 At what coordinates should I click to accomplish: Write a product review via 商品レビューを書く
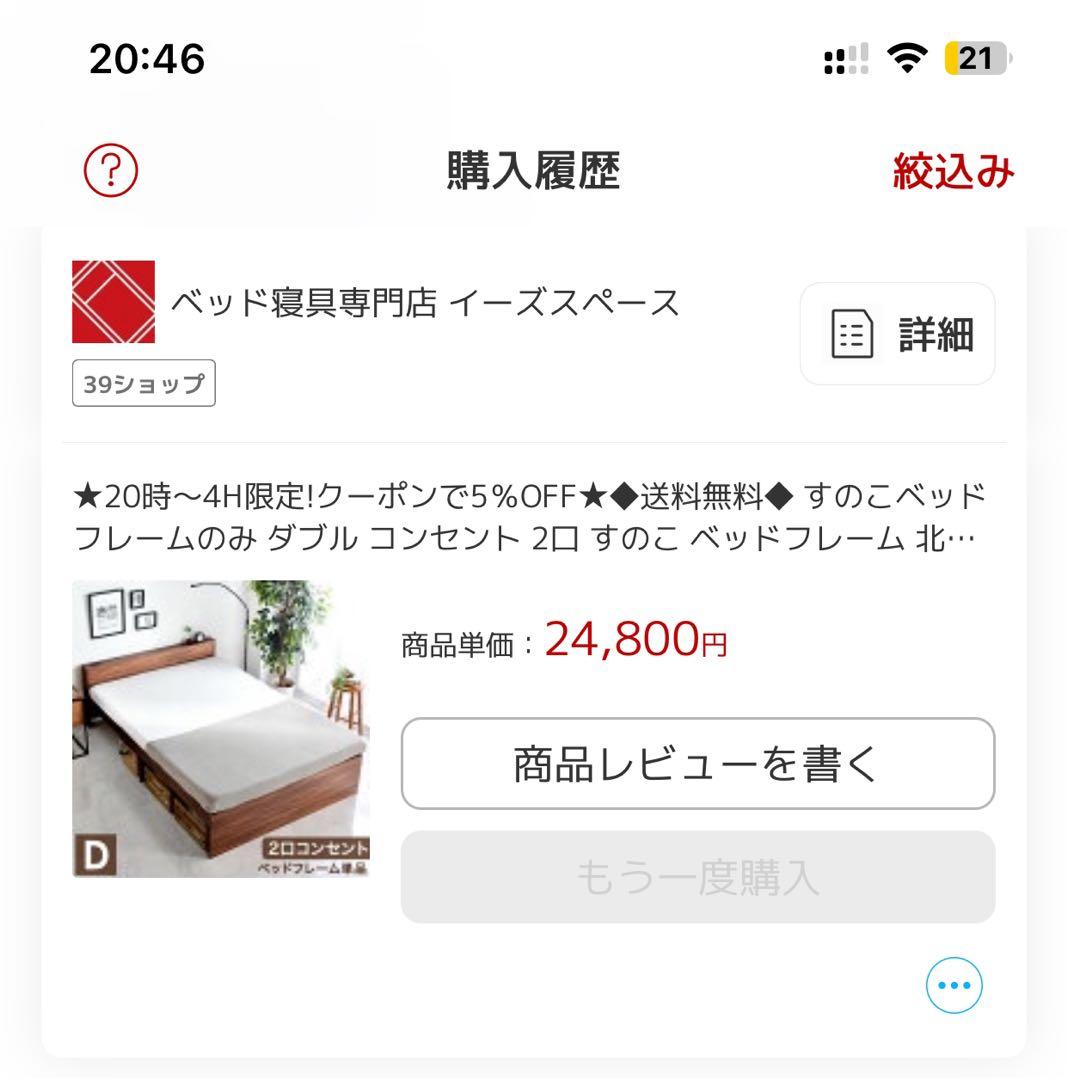(x=697, y=764)
